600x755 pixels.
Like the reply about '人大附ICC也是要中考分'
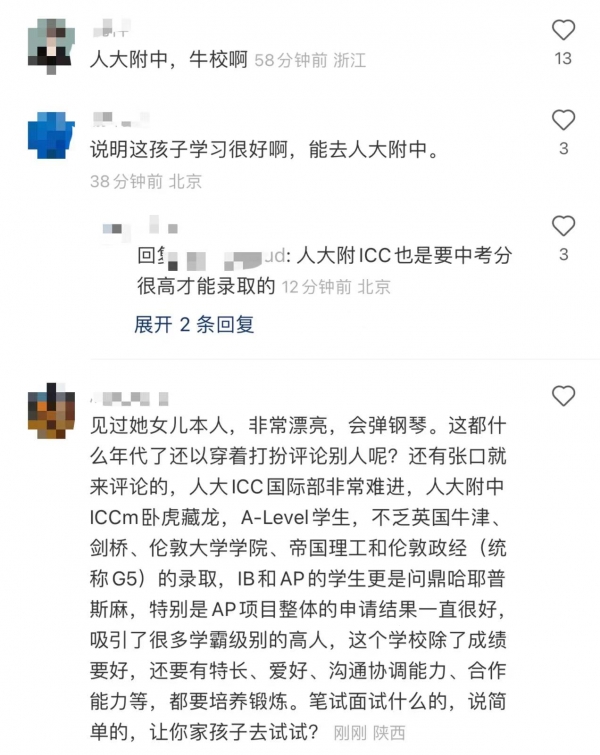point(563,226)
